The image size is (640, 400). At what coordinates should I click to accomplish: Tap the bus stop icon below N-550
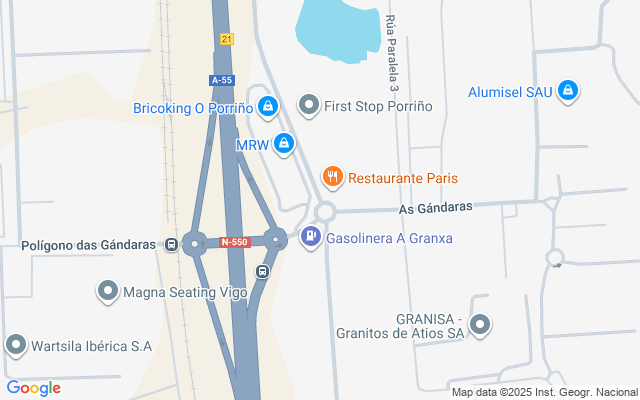point(262,271)
